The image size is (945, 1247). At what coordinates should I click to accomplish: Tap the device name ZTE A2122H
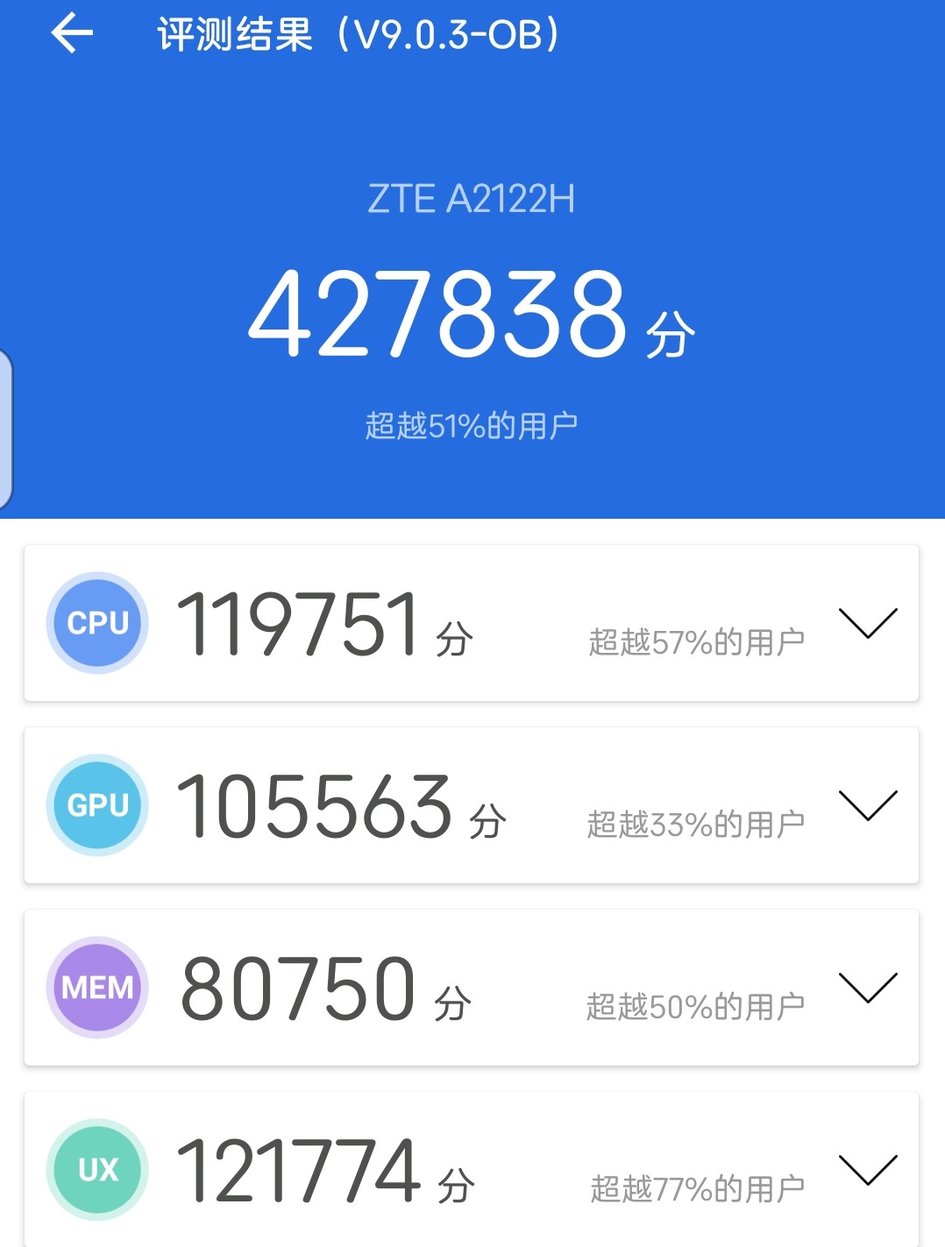pyautogui.click(x=472, y=197)
